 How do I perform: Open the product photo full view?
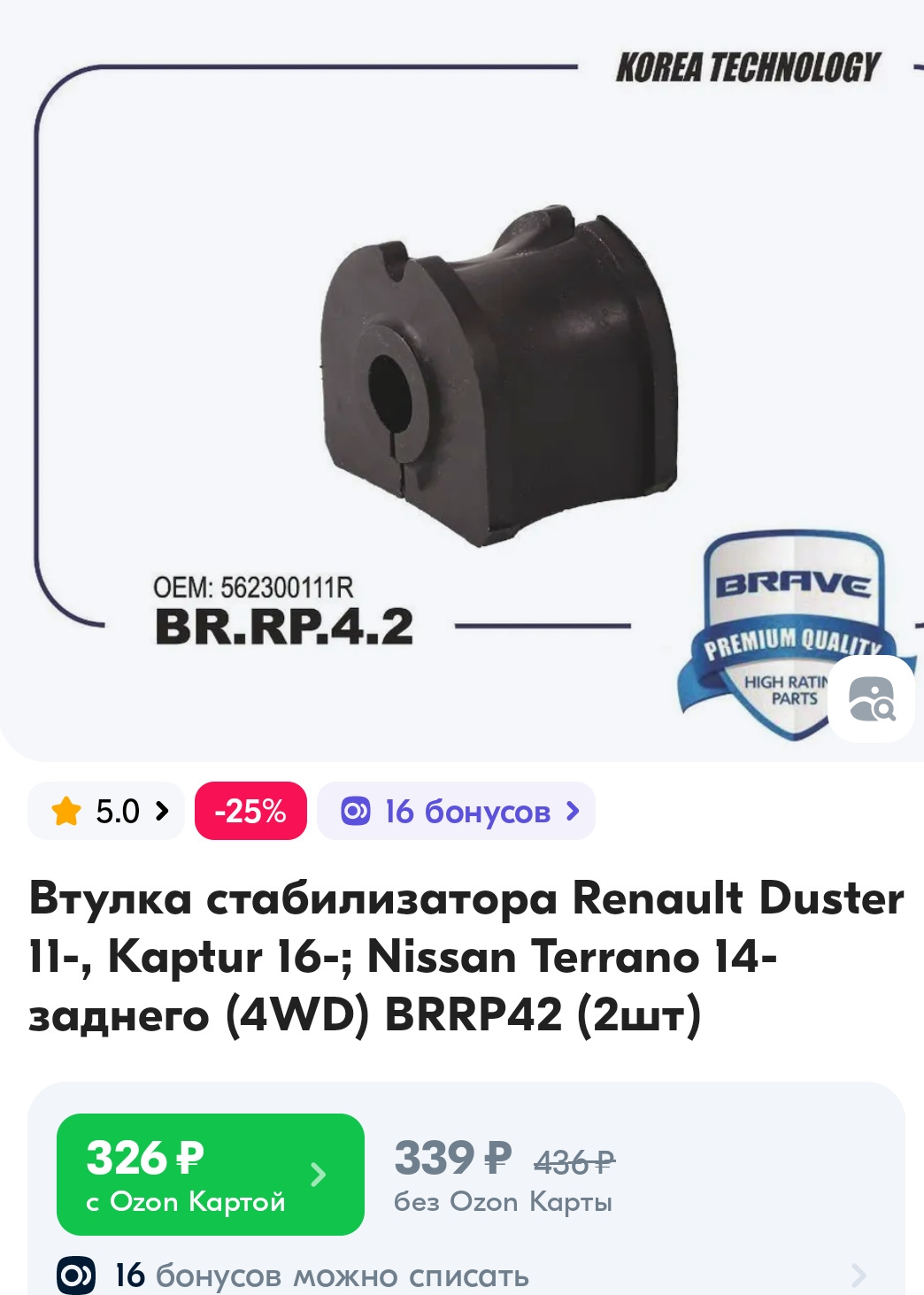[460, 372]
